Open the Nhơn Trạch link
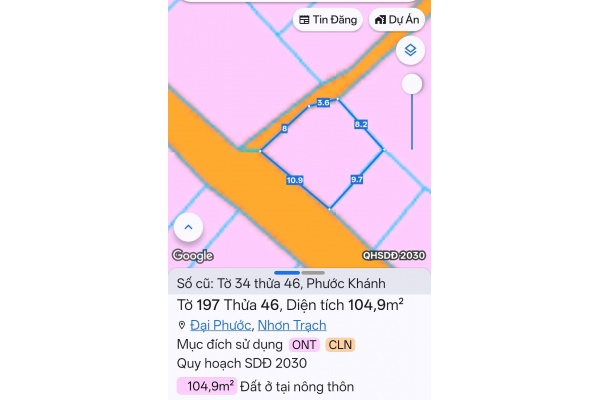 (x=291, y=325)
